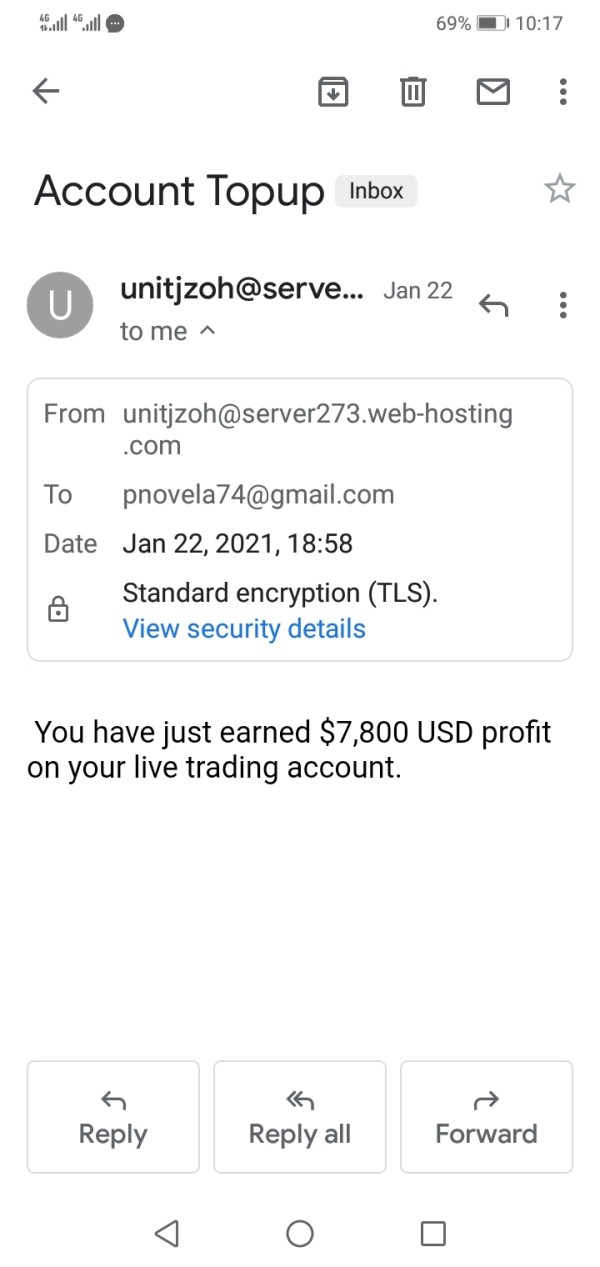This screenshot has height=1267, width=600.
Task: Tap the Reply button at bottom
Action: tap(113, 1116)
